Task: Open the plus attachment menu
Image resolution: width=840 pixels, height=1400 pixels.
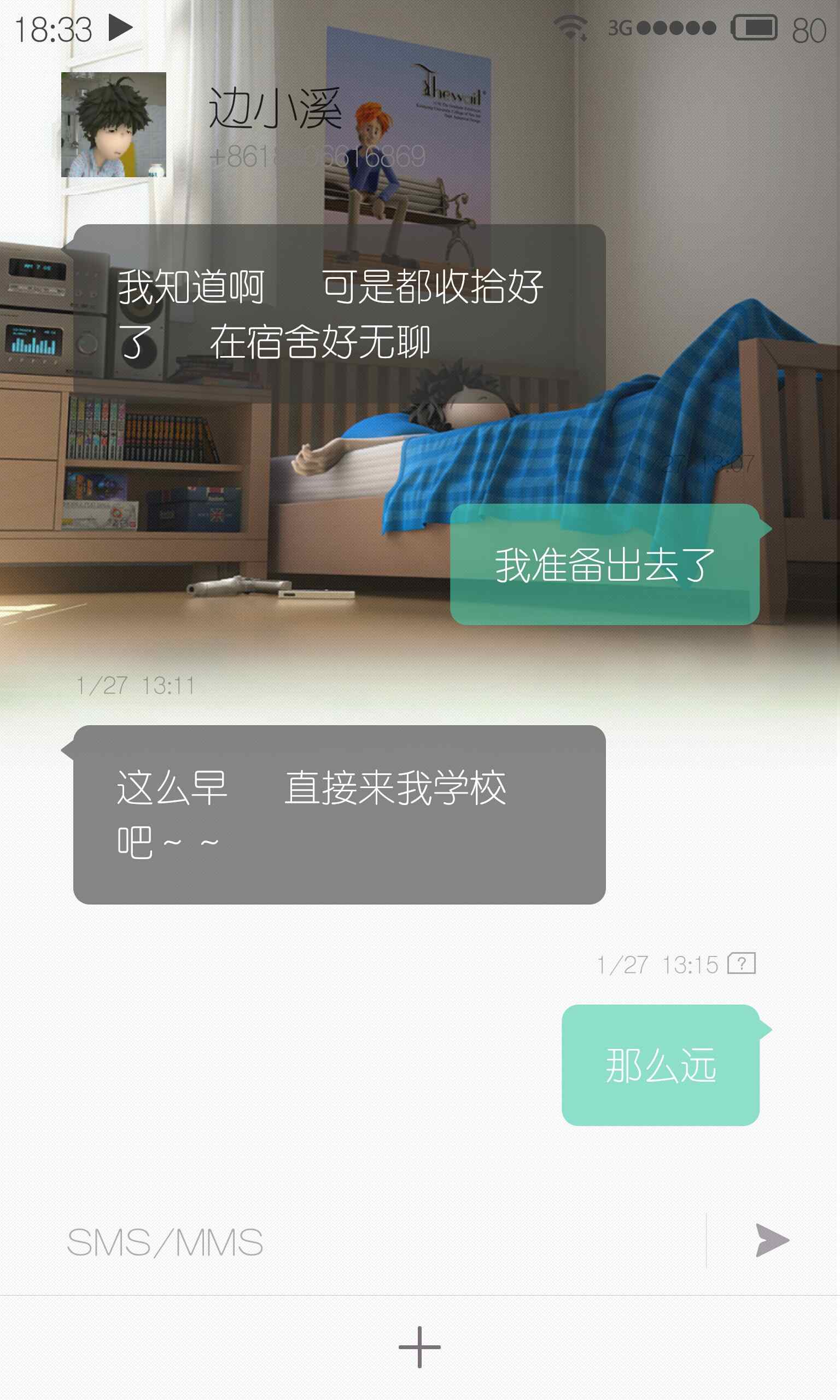Action: [419, 1347]
